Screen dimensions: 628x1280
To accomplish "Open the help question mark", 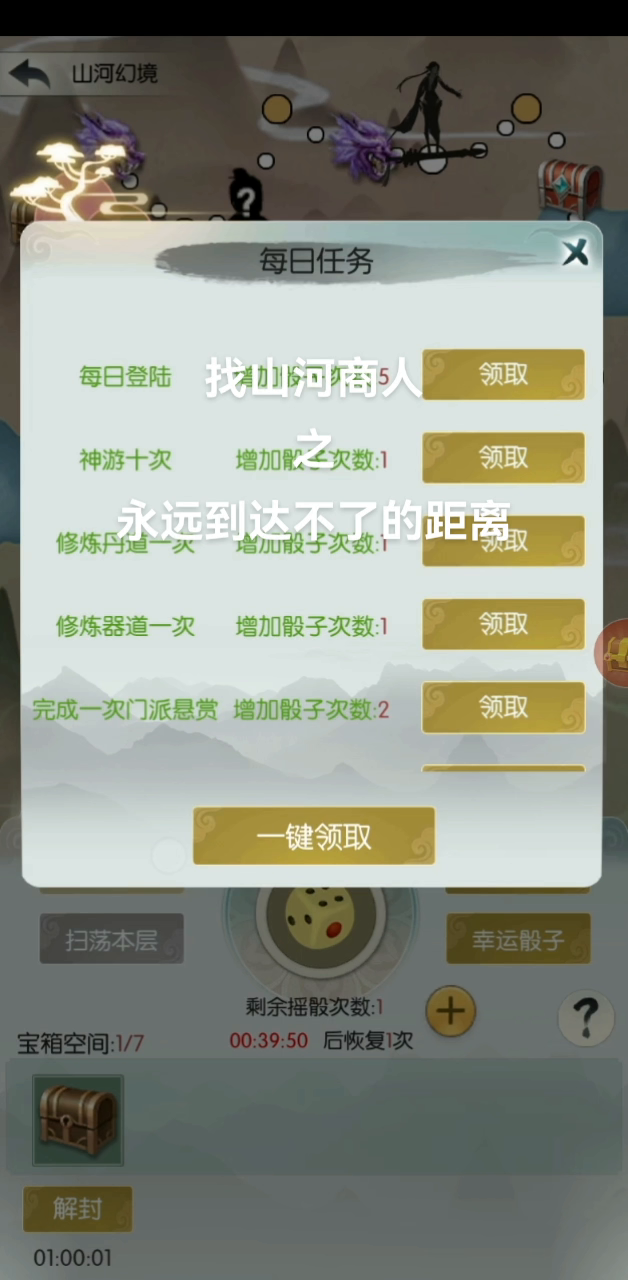I will coord(585,1018).
